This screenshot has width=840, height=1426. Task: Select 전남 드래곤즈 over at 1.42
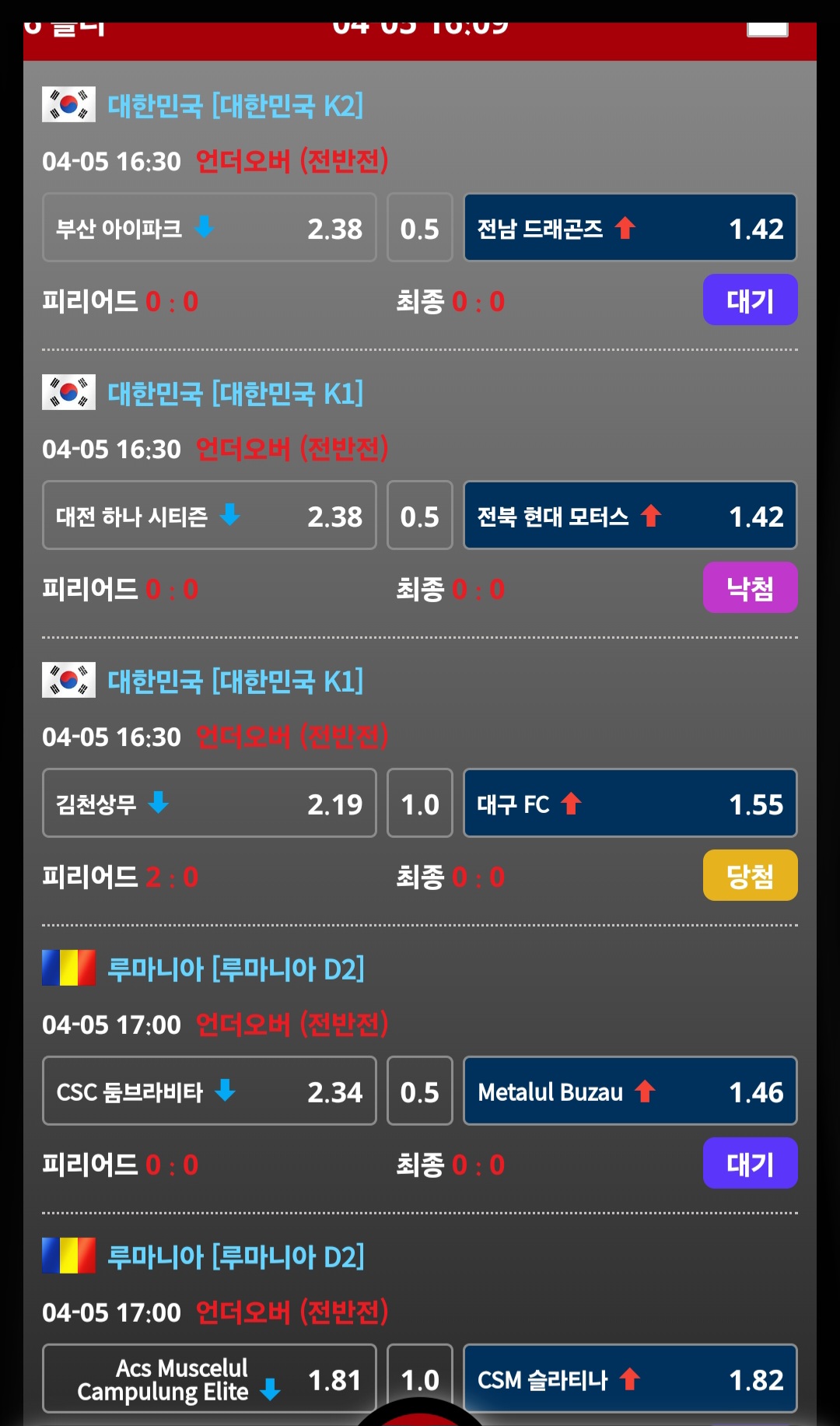(630, 228)
